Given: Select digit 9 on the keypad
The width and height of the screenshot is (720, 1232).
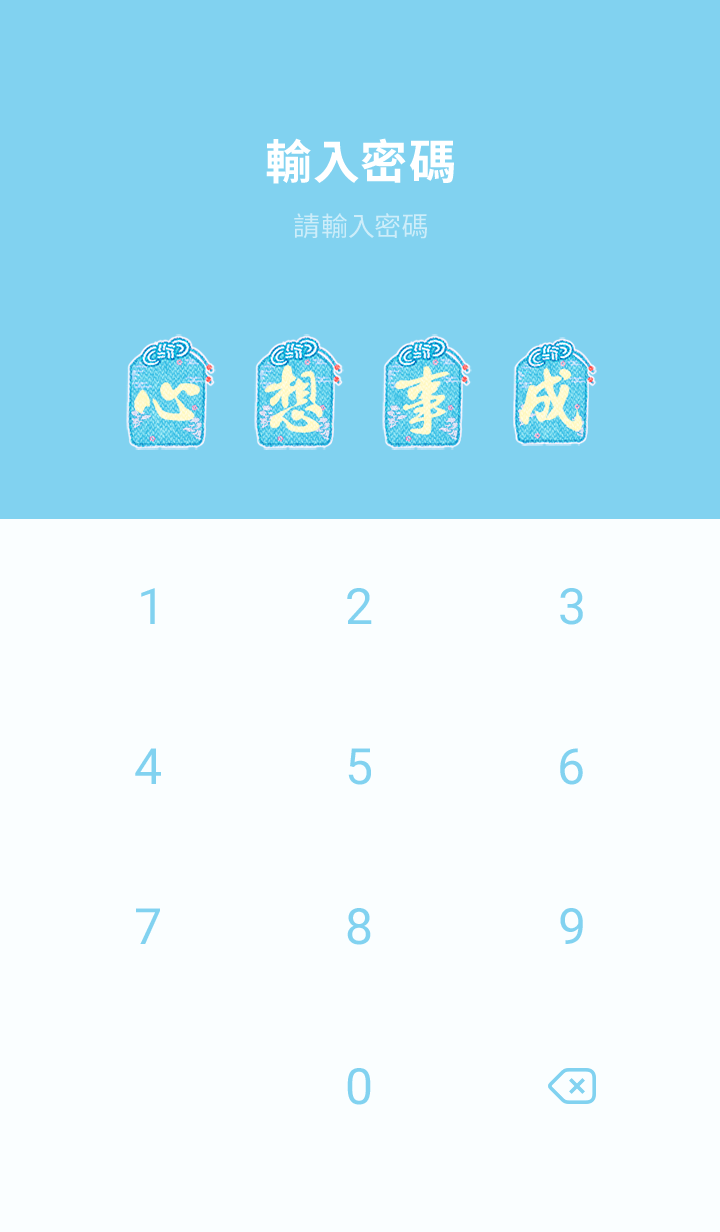Looking at the screenshot, I should tap(571, 927).
